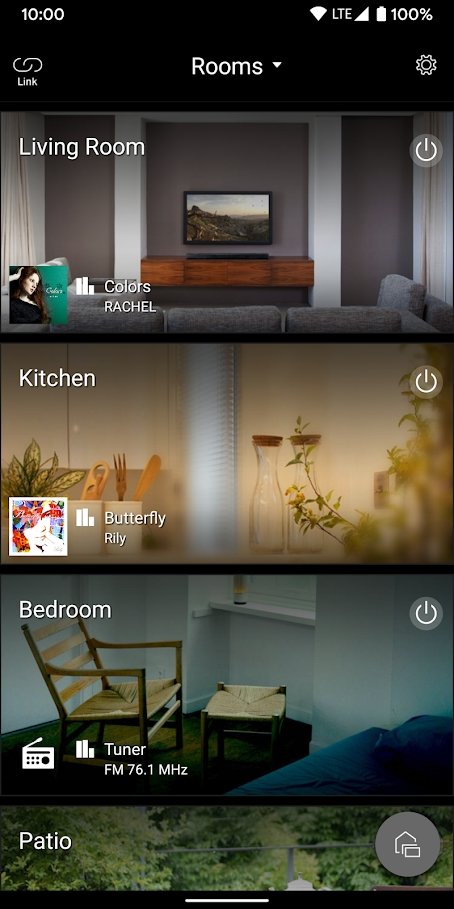454x909 pixels.
Task: Toggle Bedroom power button
Action: click(x=426, y=613)
